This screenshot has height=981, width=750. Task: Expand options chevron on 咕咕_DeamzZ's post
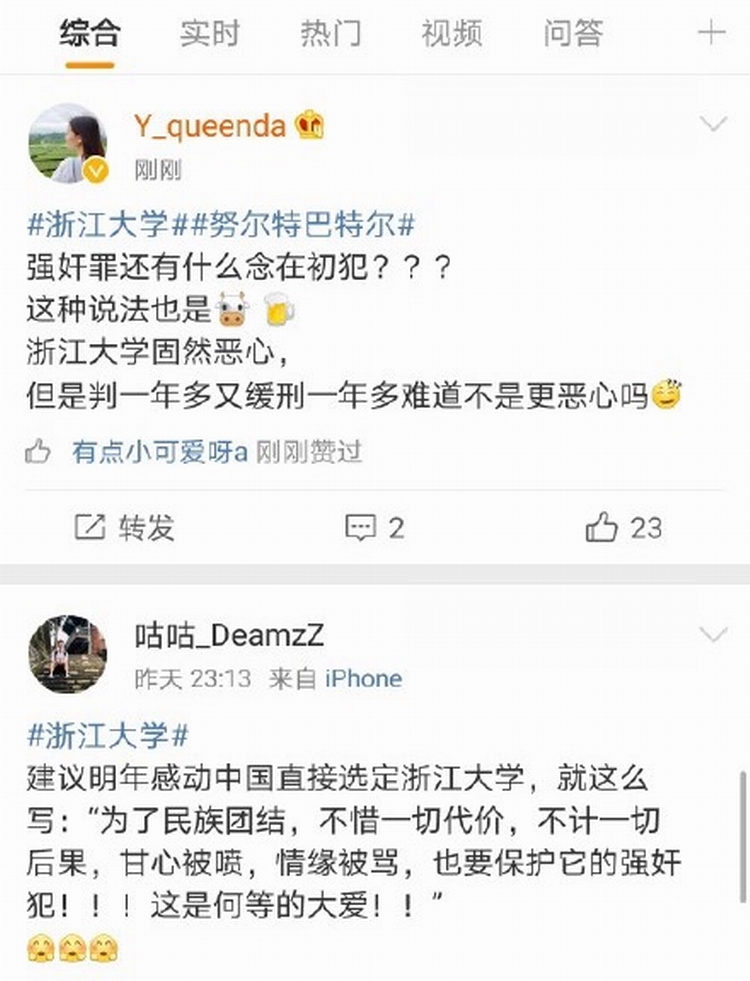pos(713,635)
